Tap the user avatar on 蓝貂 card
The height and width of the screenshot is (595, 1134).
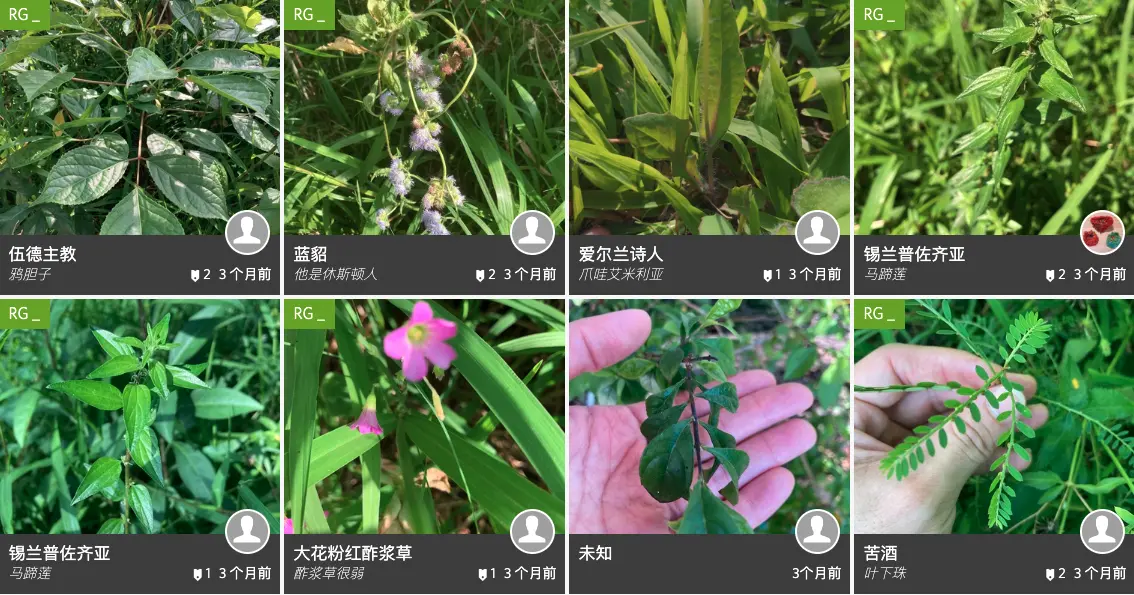click(x=532, y=233)
